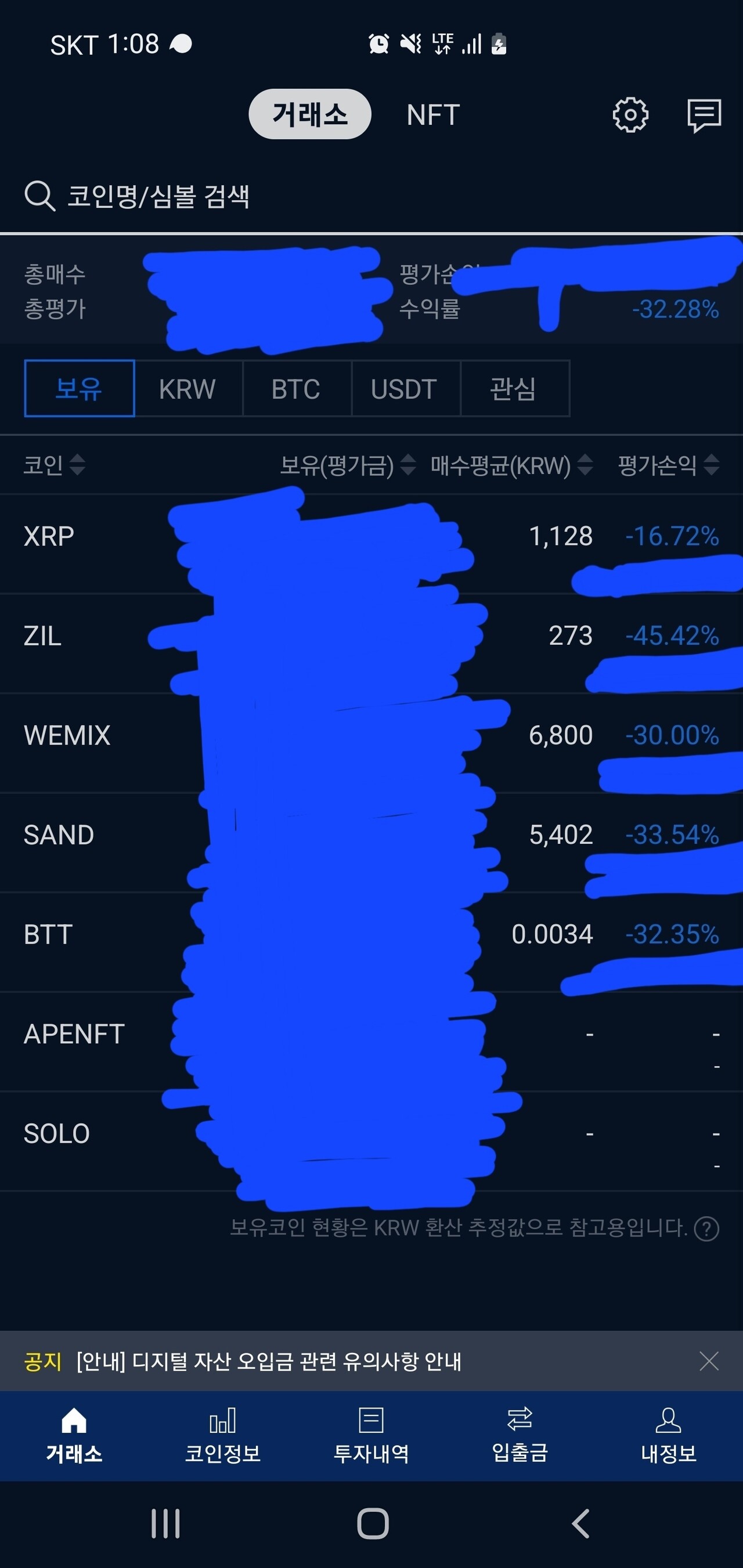Switch to the NFT tab
The image size is (743, 1568).
tap(432, 114)
